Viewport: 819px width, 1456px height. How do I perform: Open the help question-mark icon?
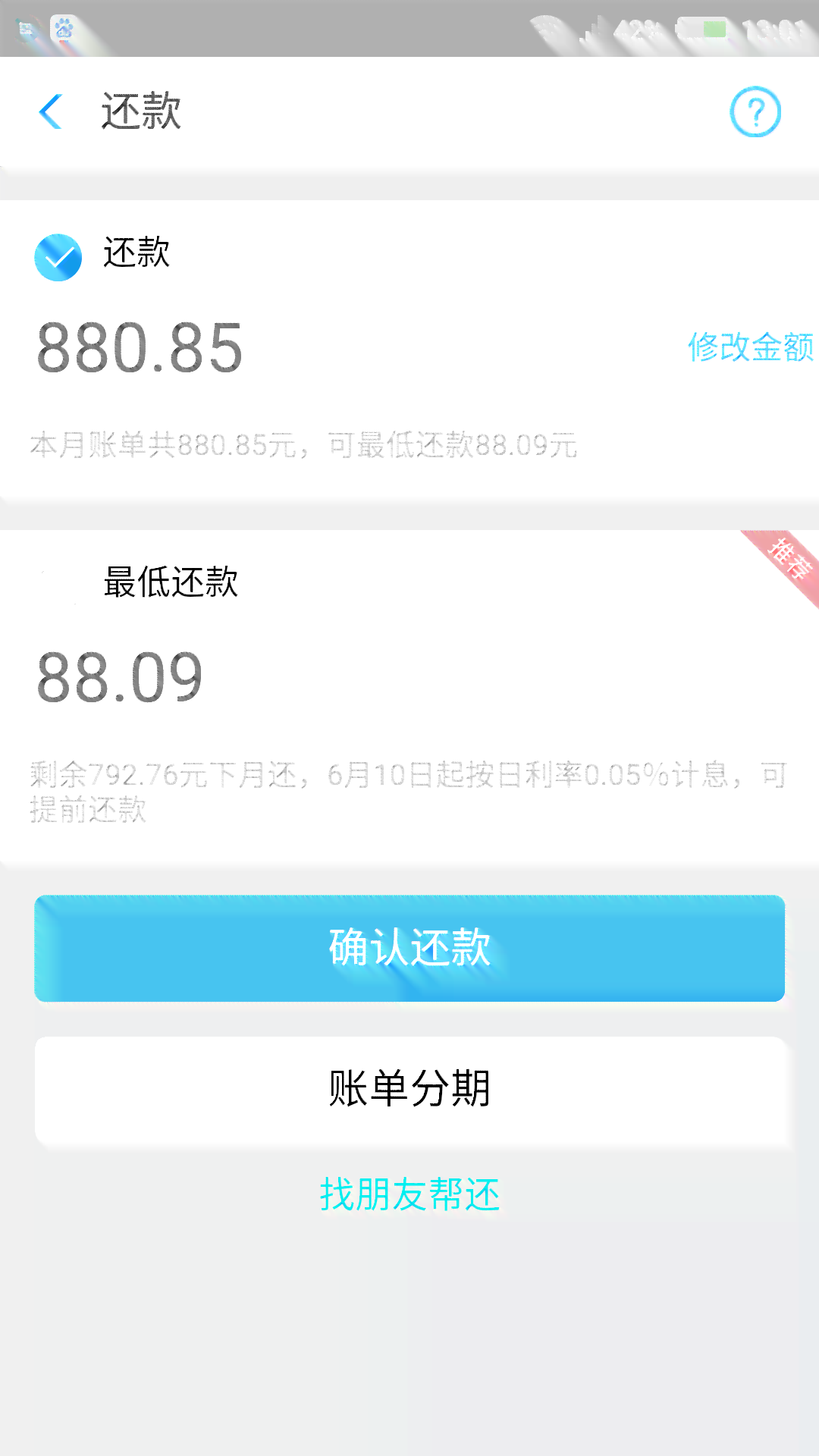click(x=755, y=112)
